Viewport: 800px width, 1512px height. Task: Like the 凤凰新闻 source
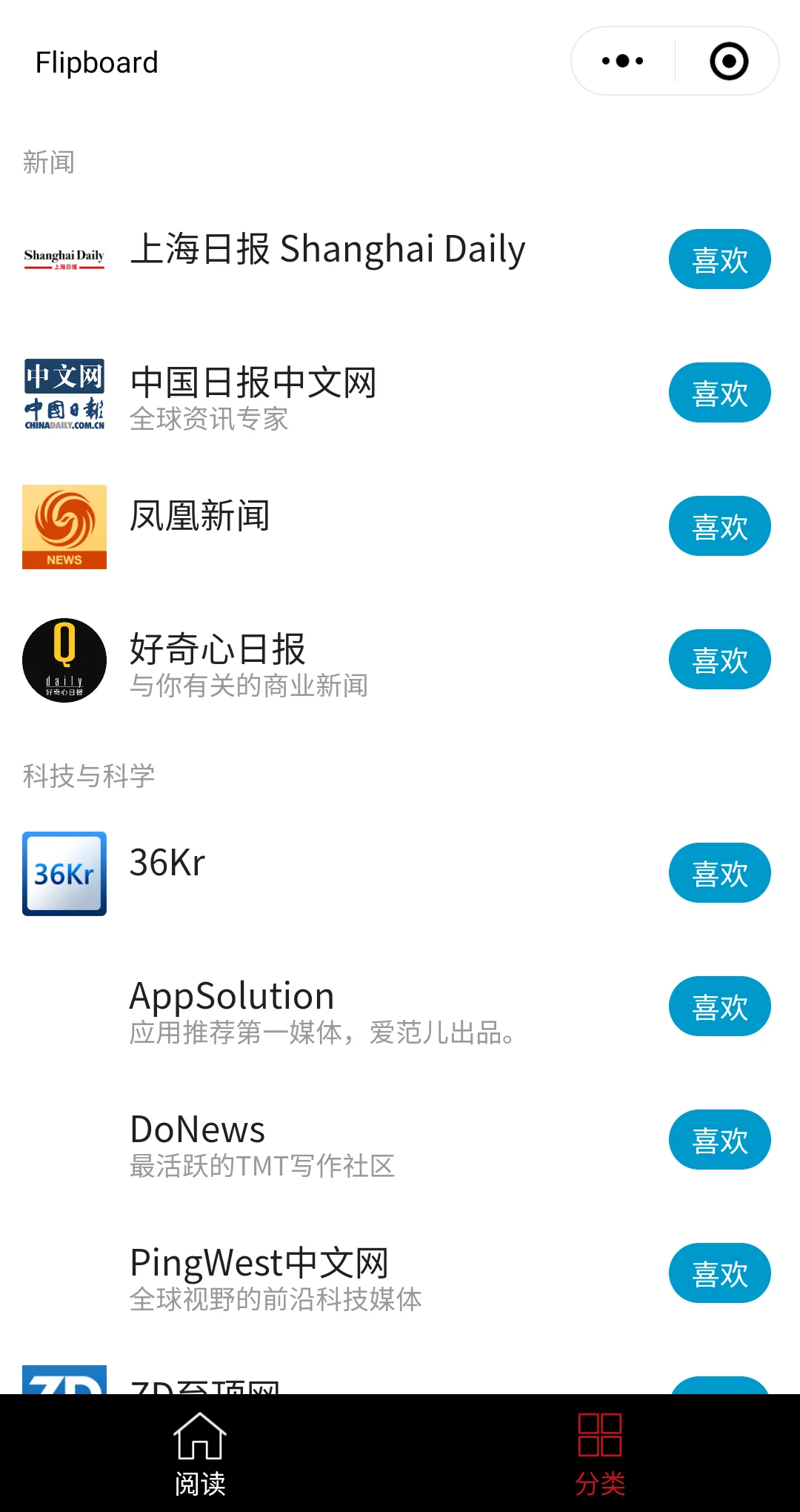[719, 526]
